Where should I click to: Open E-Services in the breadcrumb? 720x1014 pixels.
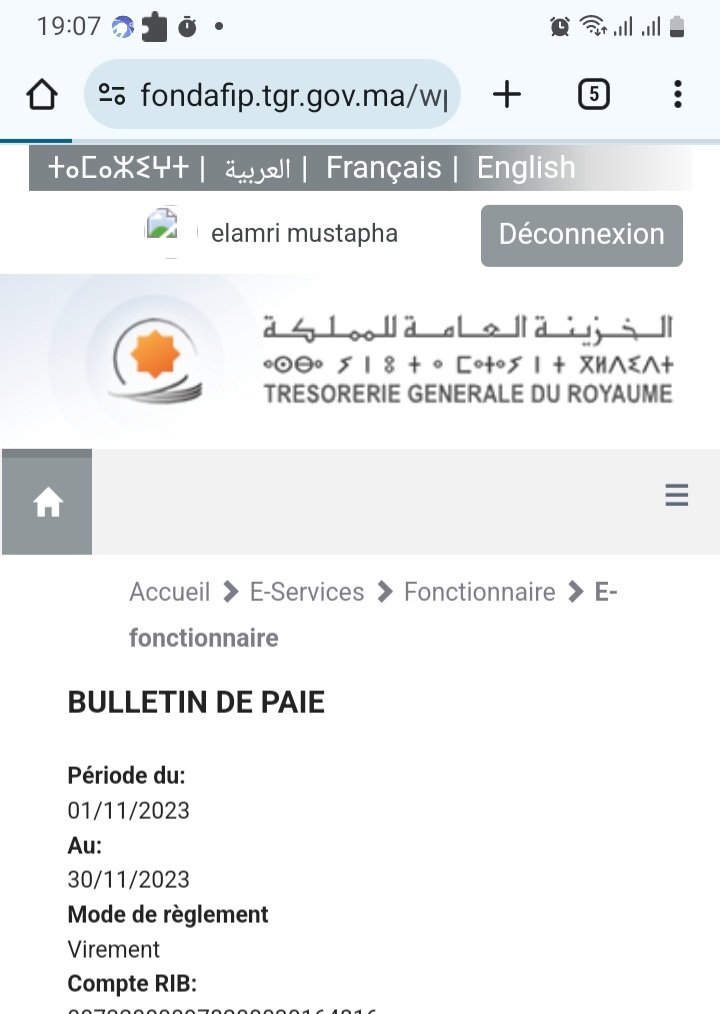[307, 592]
